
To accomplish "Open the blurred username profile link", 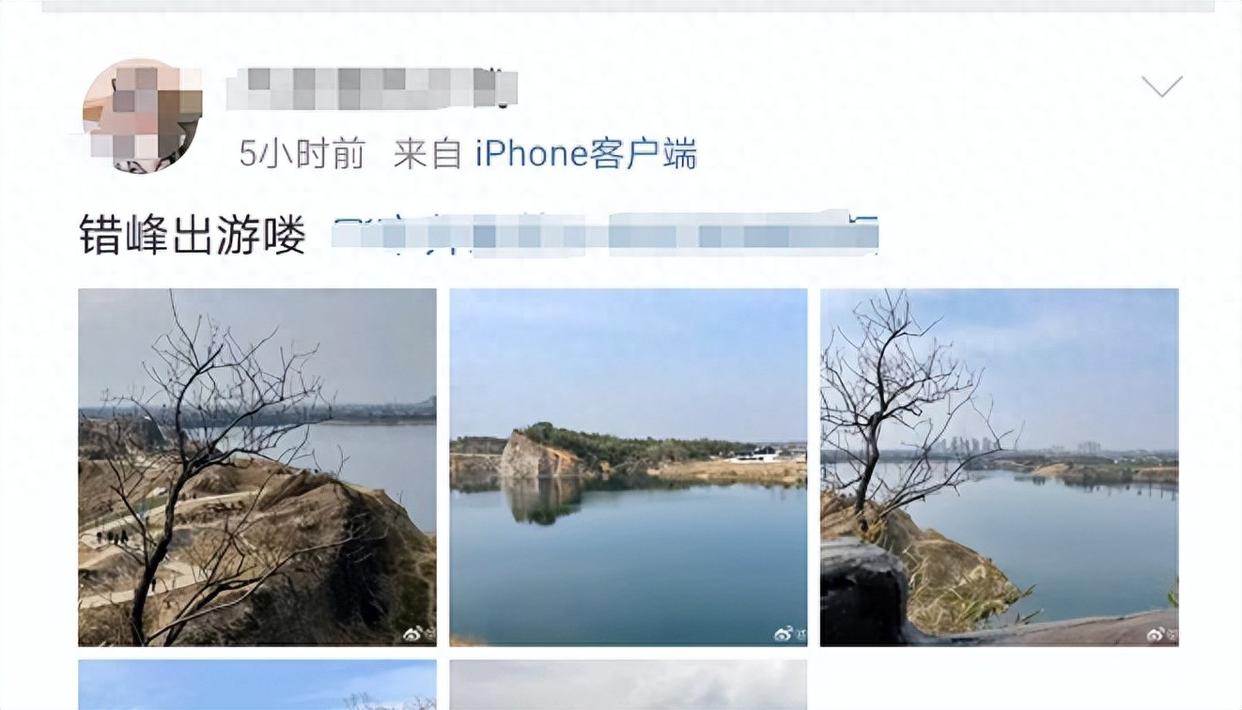I will pos(371,88).
